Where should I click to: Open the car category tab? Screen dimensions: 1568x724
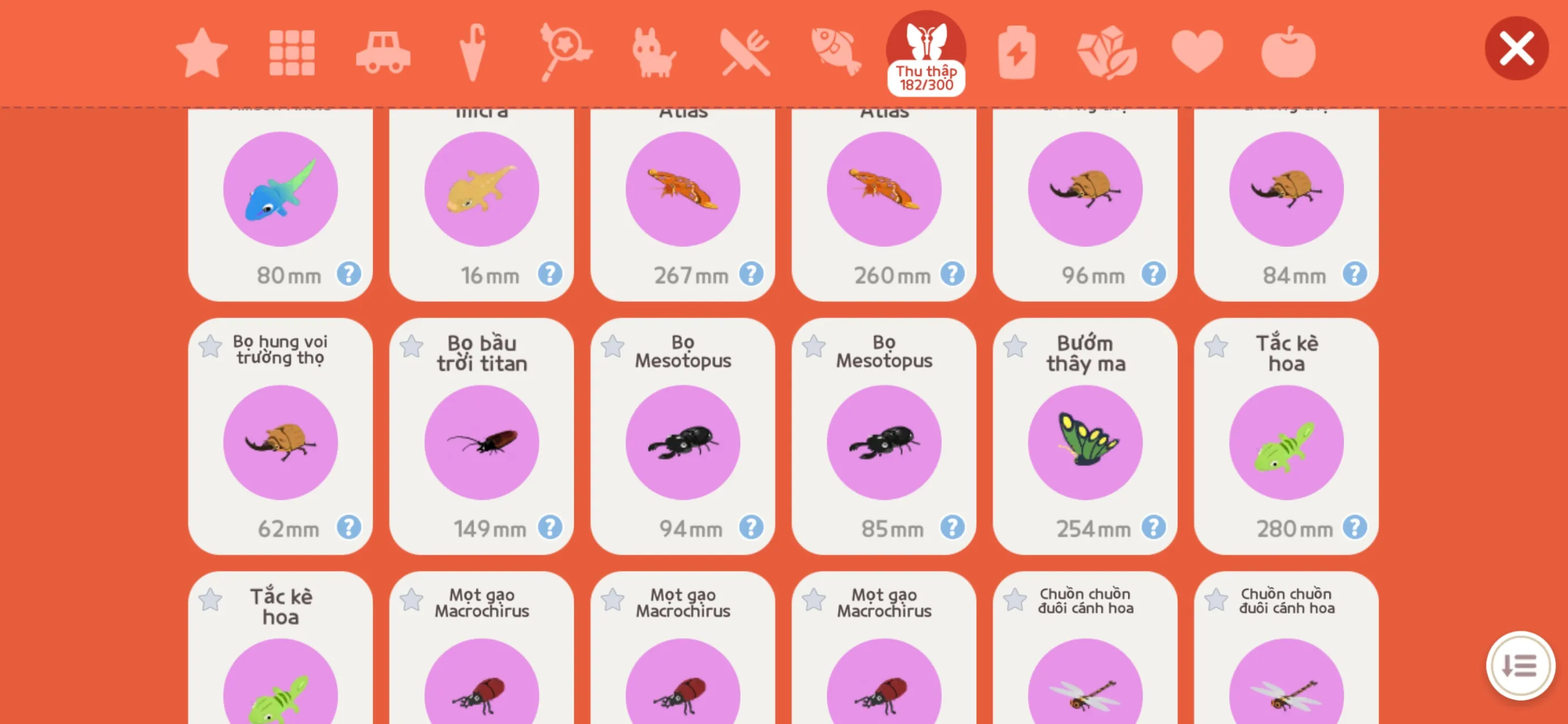(383, 53)
